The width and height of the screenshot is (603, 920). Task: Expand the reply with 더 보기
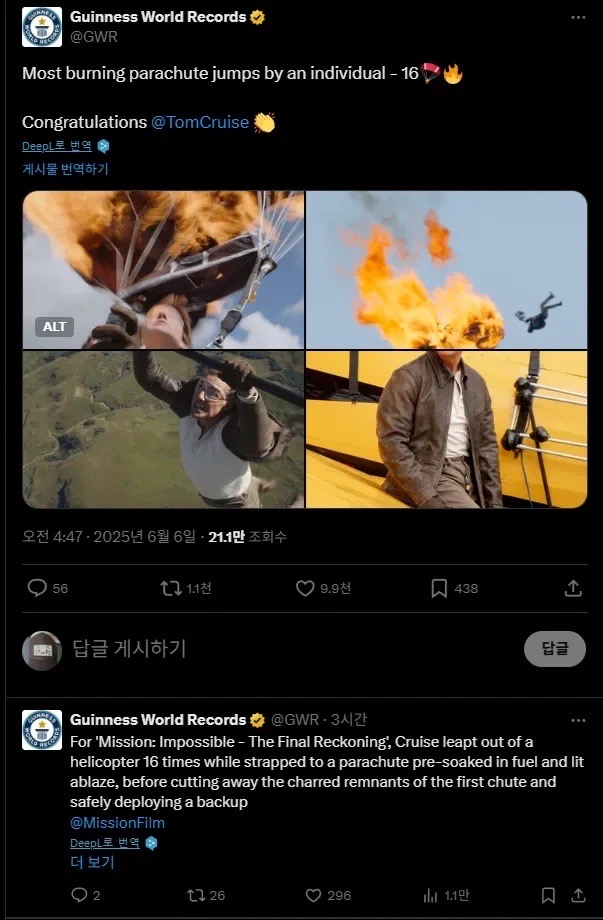(92, 862)
